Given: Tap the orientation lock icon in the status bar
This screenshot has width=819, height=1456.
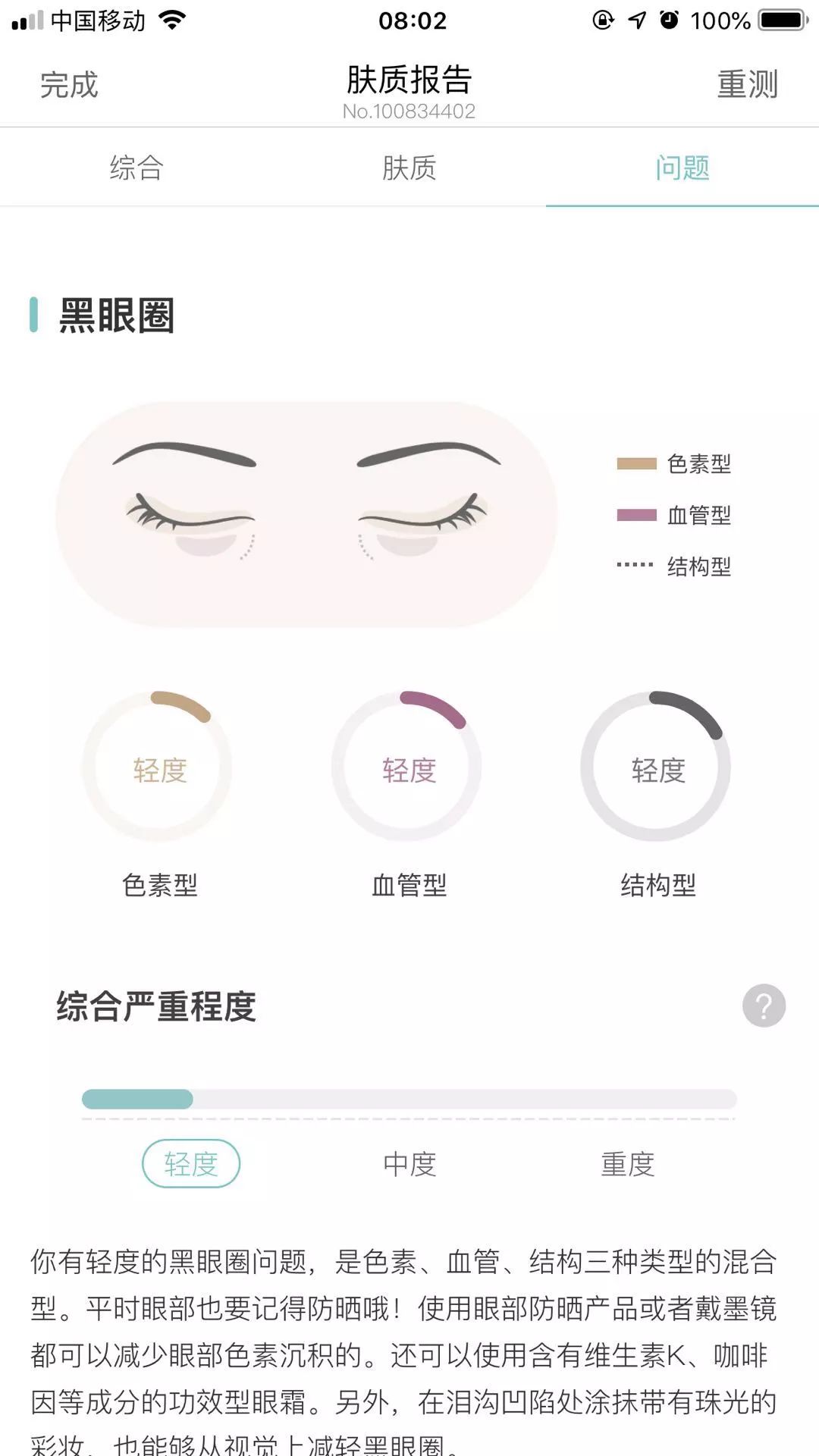Looking at the screenshot, I should point(603,20).
